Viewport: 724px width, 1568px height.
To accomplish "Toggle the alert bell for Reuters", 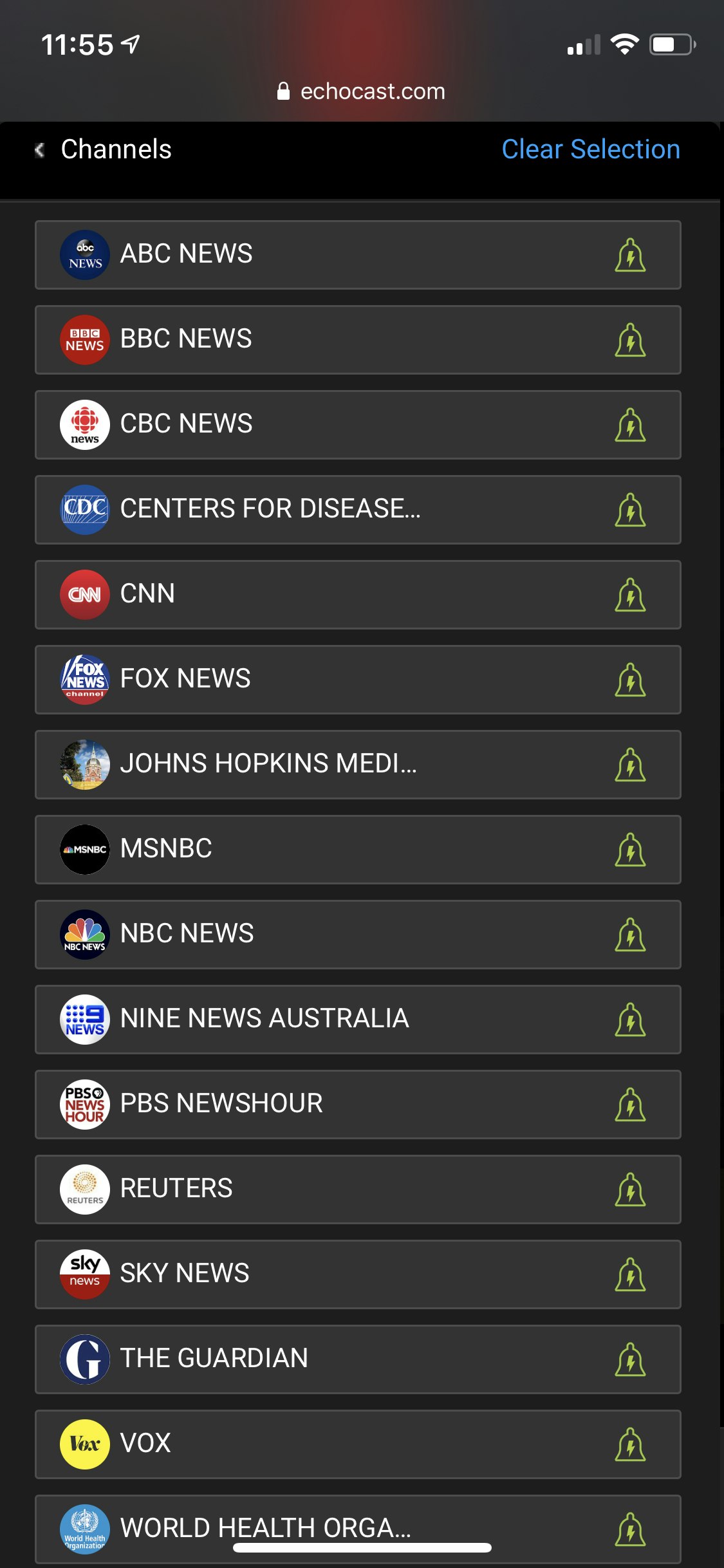I will [x=630, y=1190].
